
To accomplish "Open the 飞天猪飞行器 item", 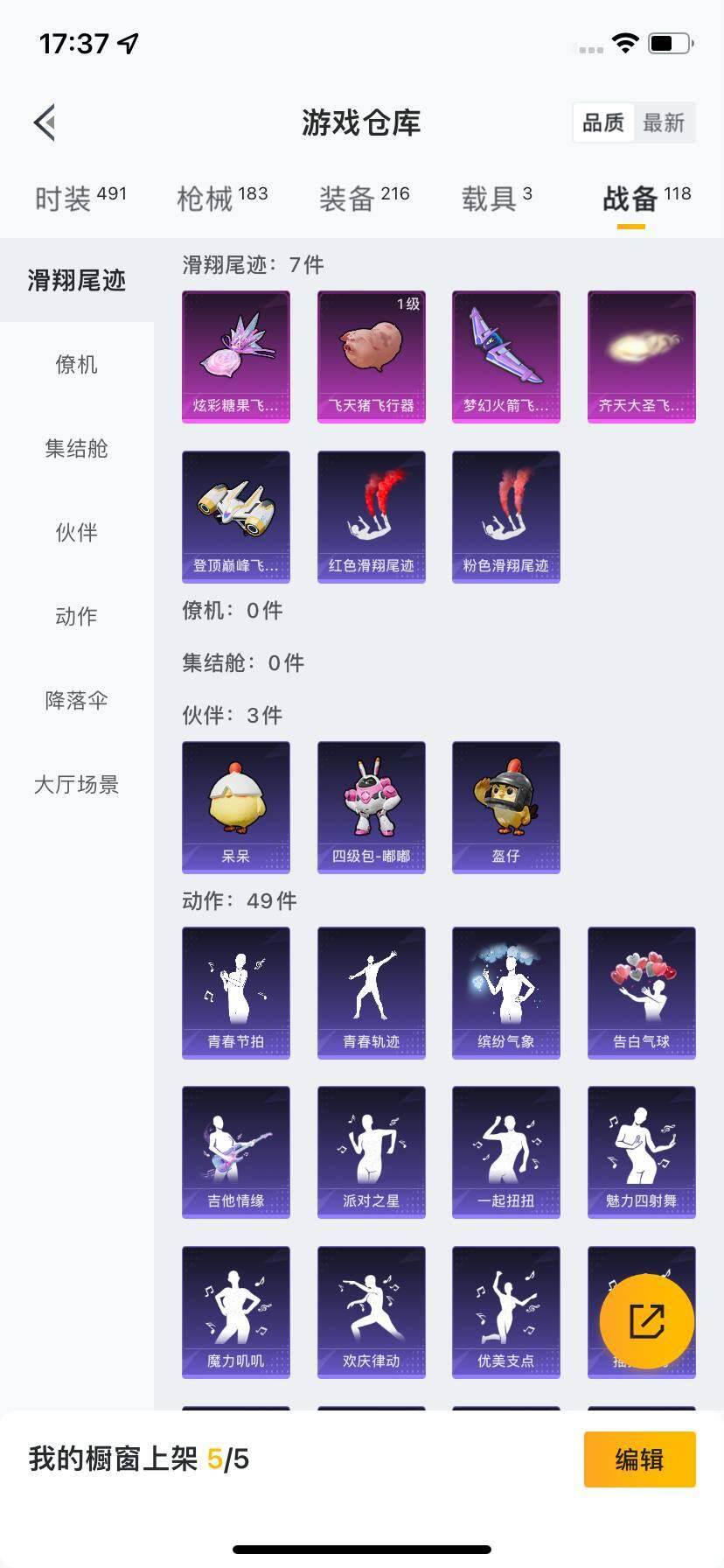I will pyautogui.click(x=371, y=356).
